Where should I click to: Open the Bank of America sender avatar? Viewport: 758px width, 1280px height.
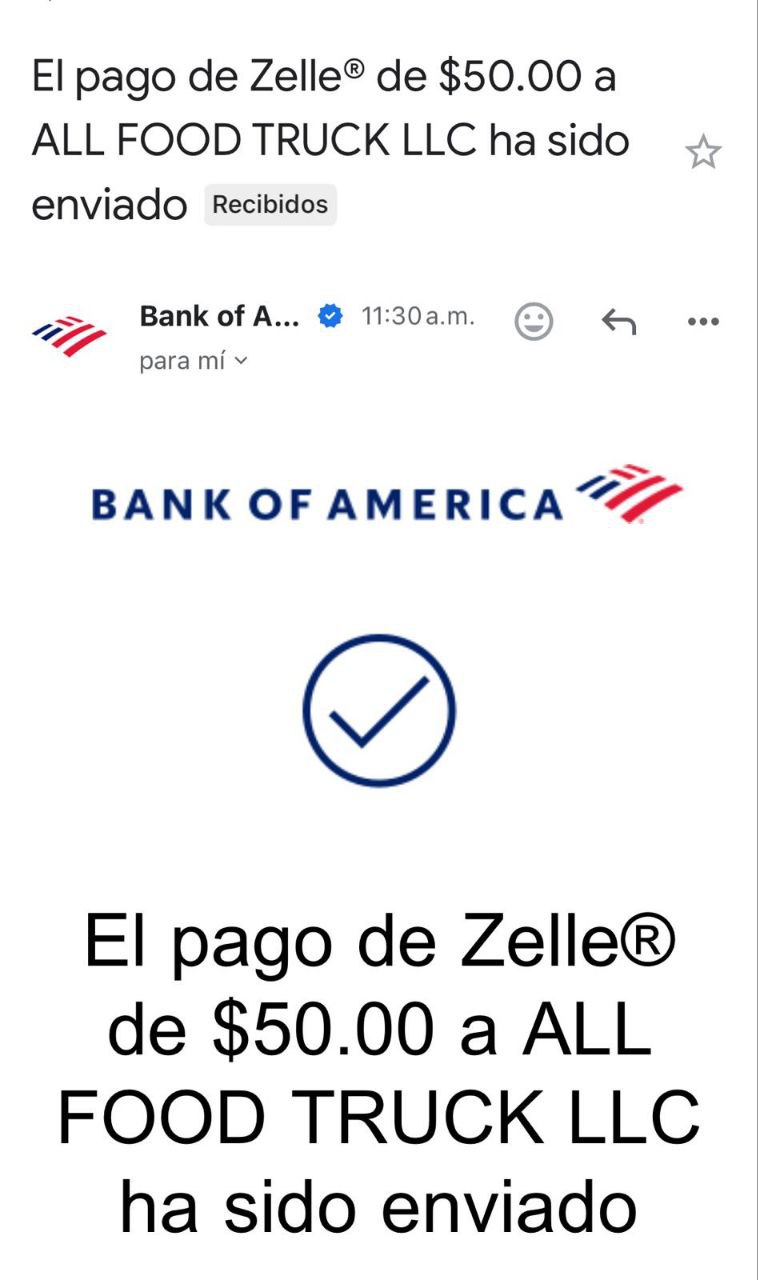click(x=69, y=336)
